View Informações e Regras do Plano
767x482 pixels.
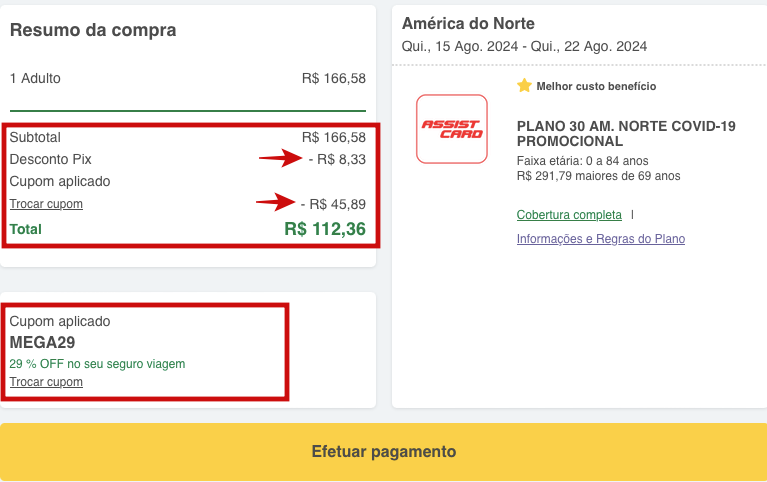click(600, 239)
